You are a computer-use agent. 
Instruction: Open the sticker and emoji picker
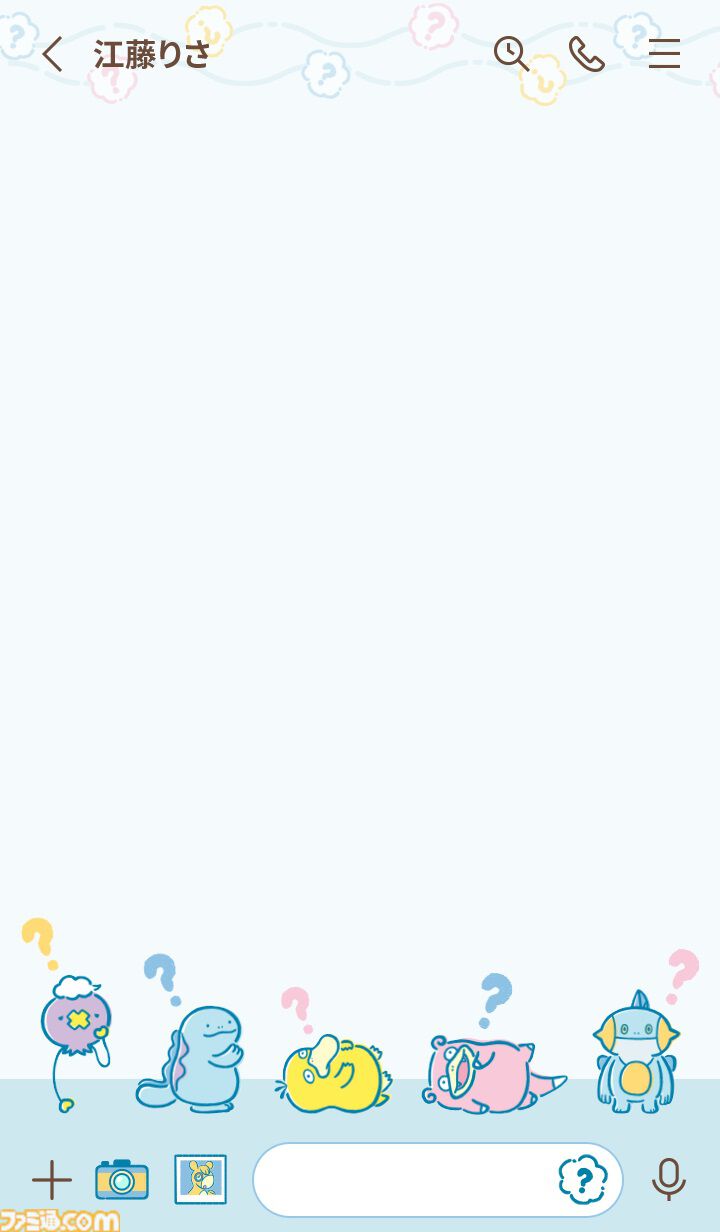583,1180
